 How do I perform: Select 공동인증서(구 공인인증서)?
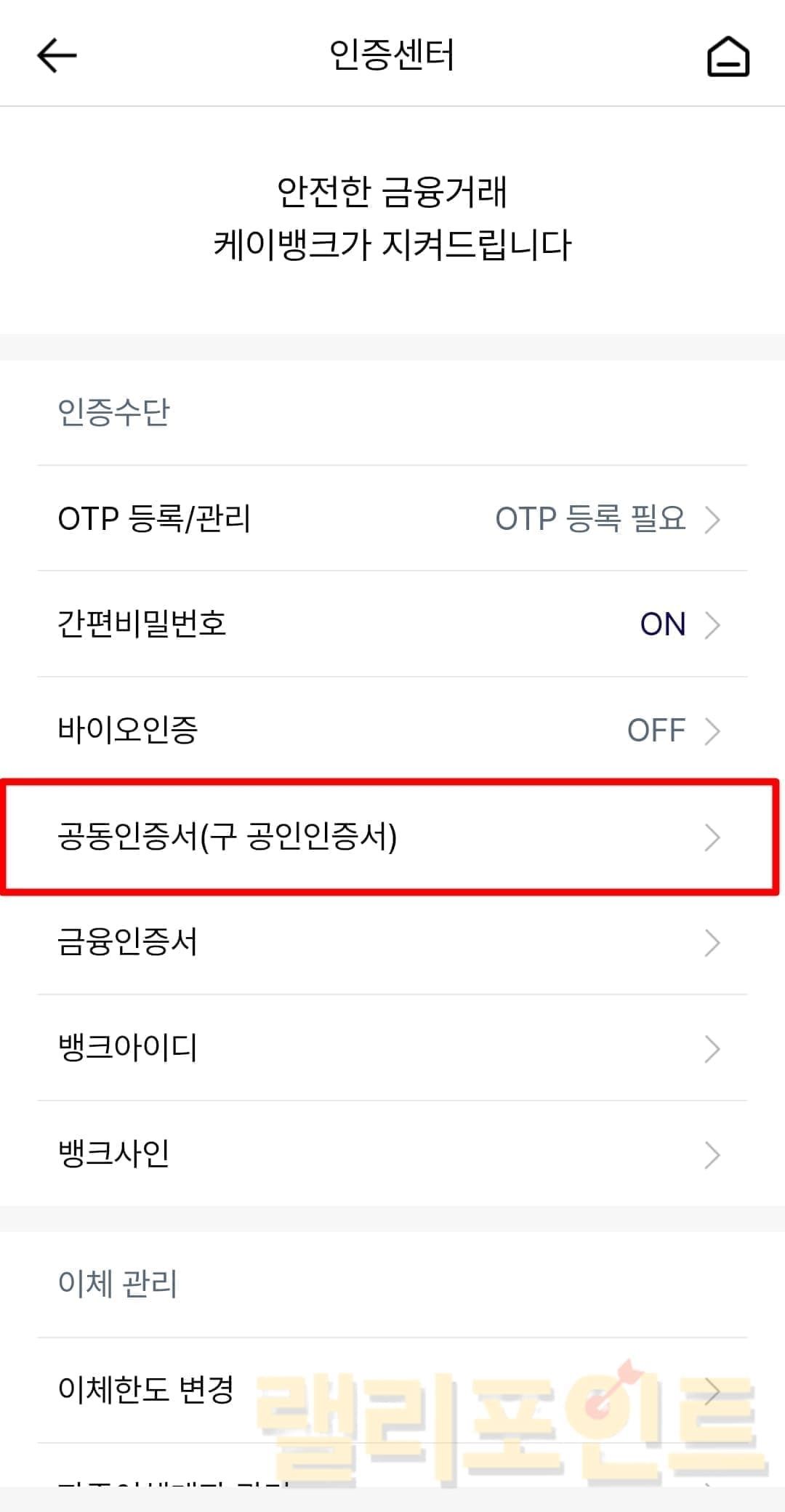point(392,837)
